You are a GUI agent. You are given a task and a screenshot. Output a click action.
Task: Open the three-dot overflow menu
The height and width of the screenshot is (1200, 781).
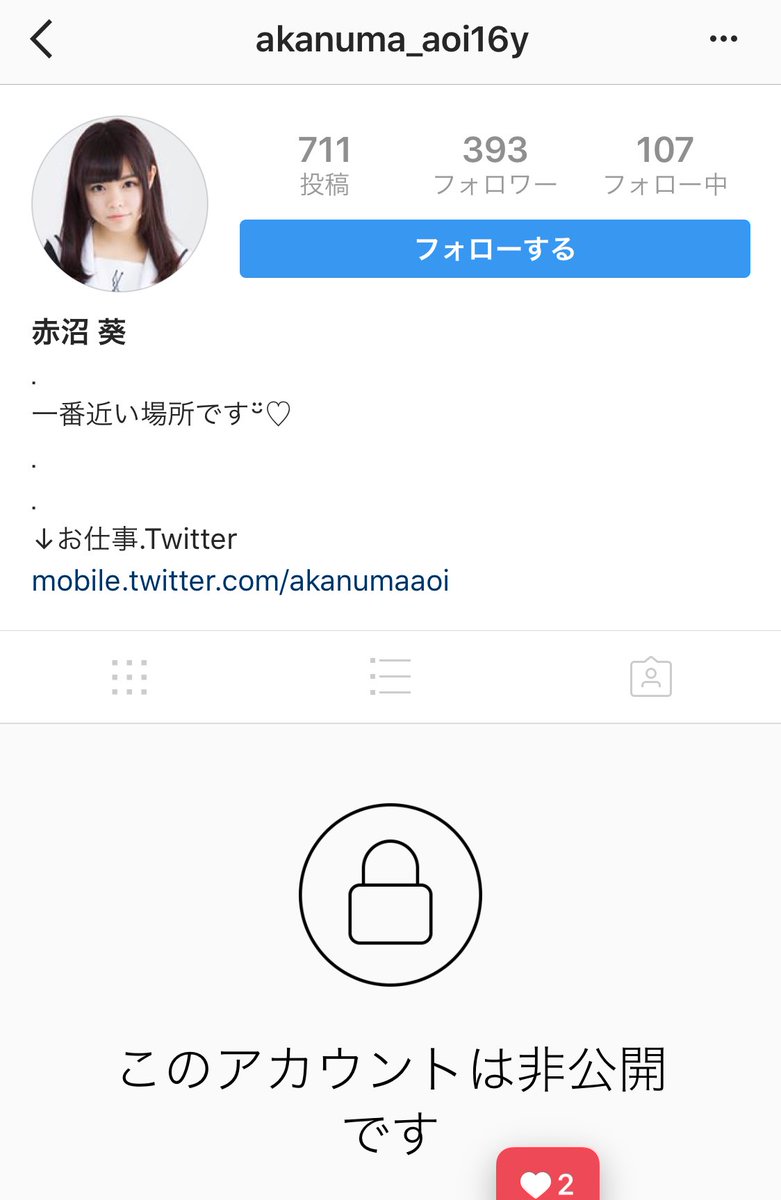722,40
